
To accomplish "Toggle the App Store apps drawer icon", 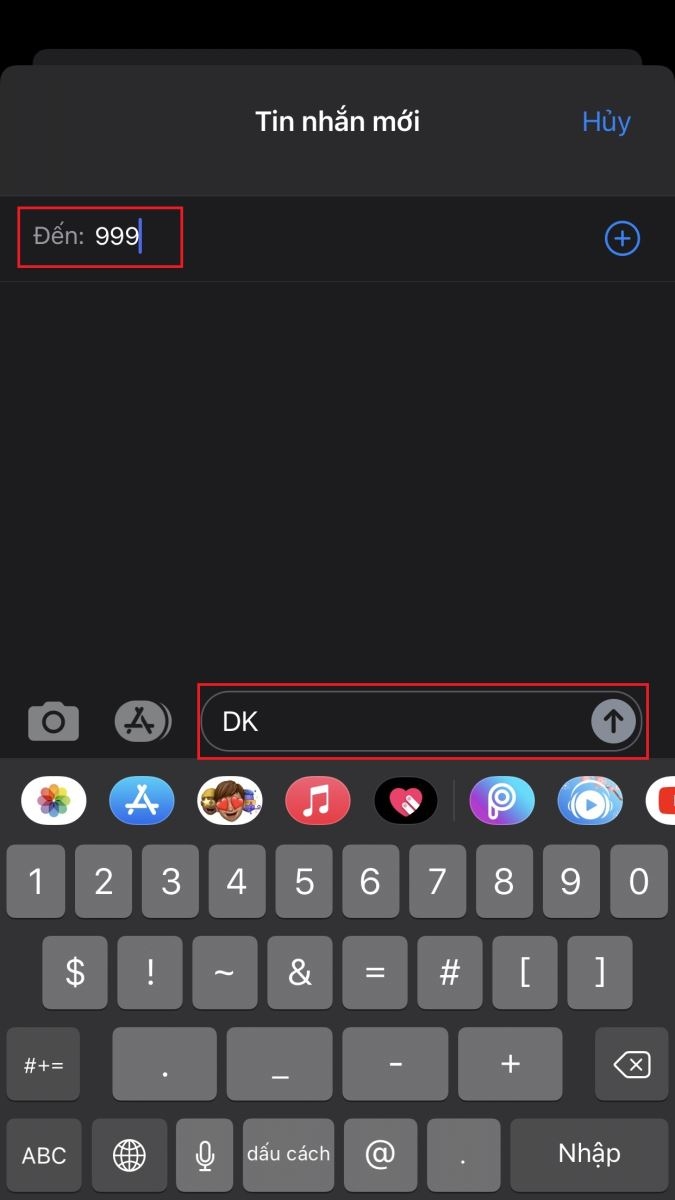I will (x=143, y=721).
